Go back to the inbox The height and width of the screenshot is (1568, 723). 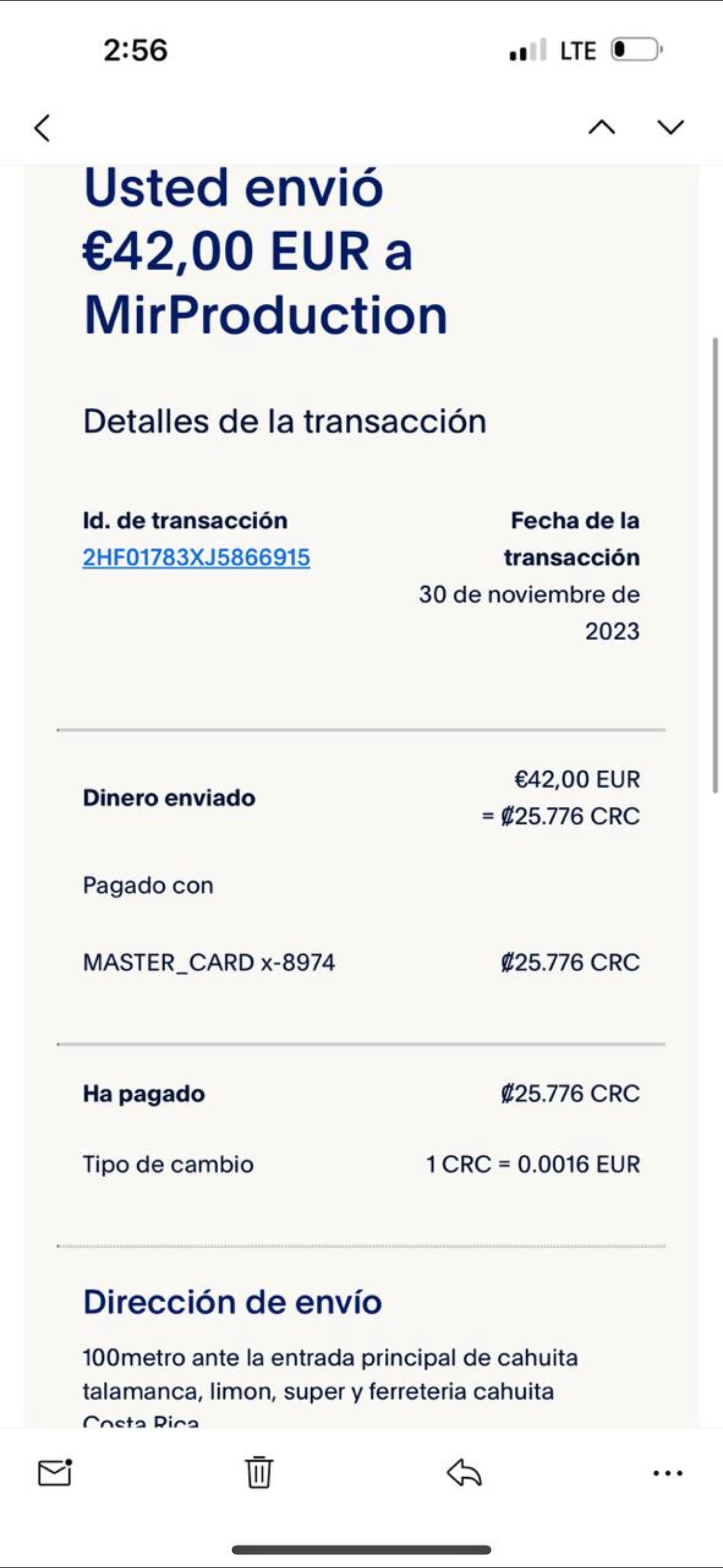coord(42,127)
